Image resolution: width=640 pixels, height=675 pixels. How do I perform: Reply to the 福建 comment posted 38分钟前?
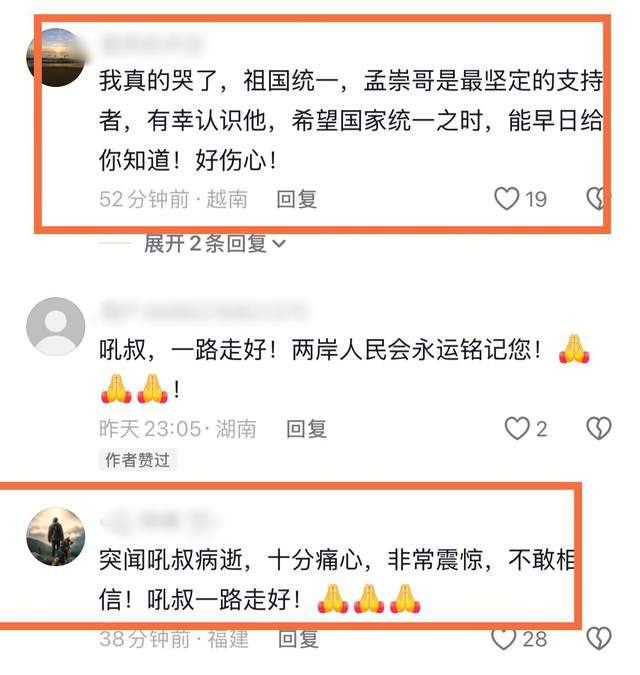click(x=297, y=638)
